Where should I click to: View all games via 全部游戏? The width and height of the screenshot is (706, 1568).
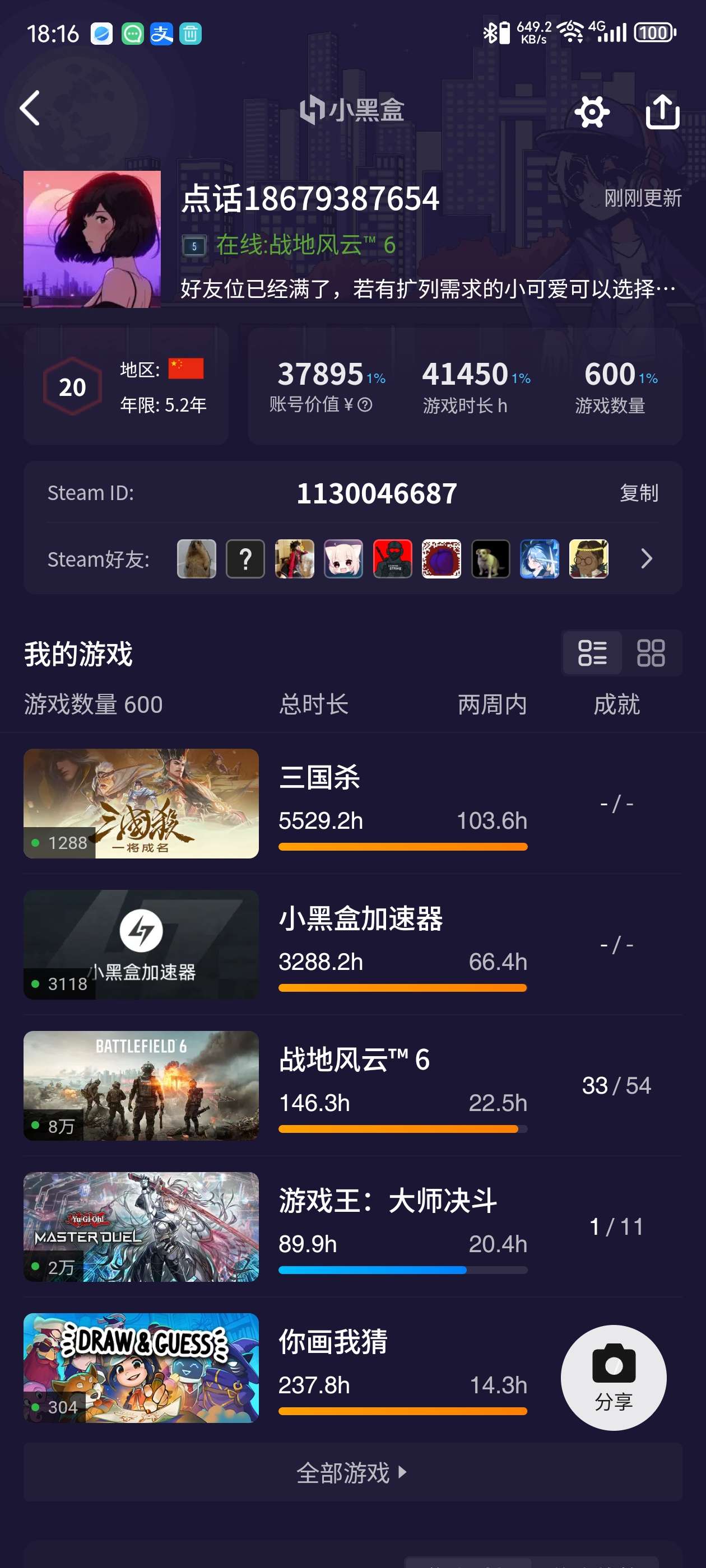click(352, 1472)
